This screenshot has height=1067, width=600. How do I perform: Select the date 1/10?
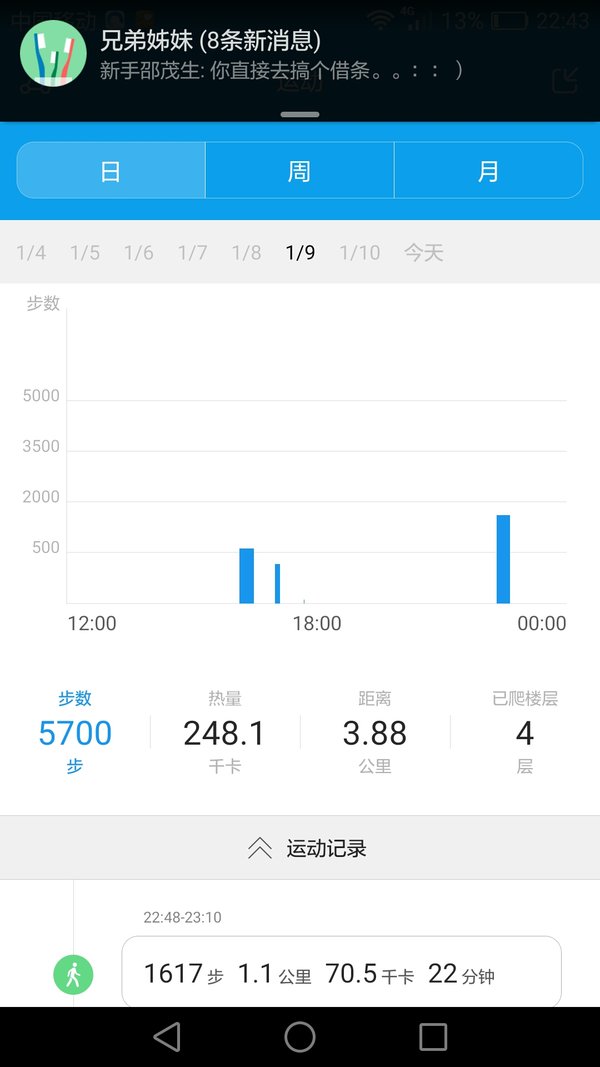coord(360,253)
